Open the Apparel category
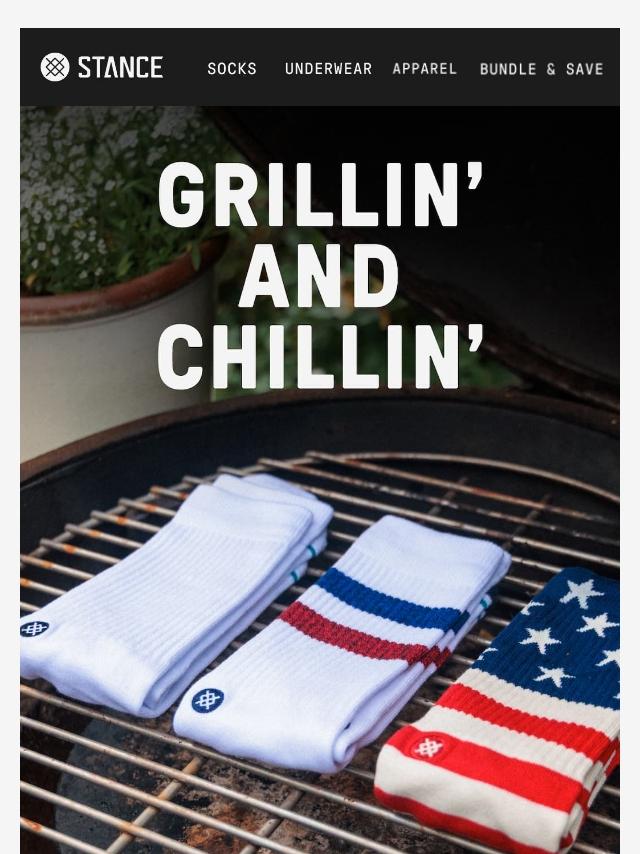 tap(424, 69)
